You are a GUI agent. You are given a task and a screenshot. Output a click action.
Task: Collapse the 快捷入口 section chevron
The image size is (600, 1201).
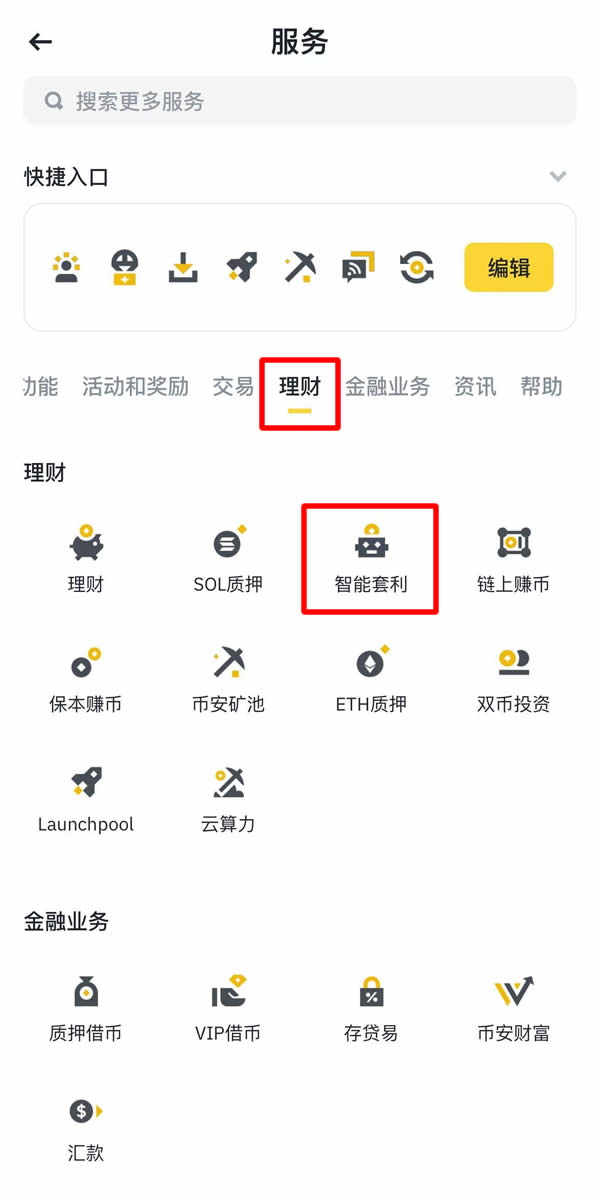(x=558, y=177)
